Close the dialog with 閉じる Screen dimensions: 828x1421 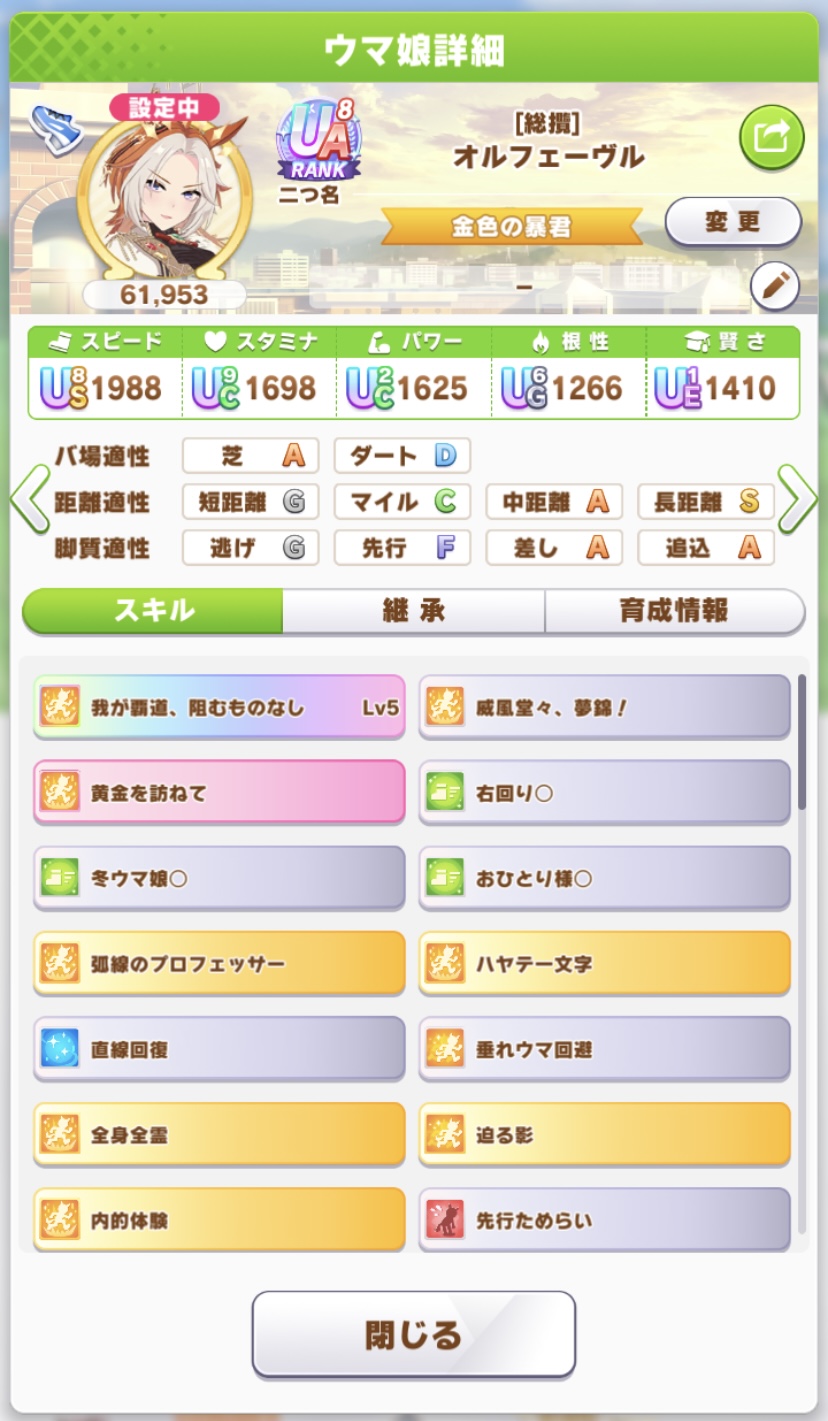click(413, 1334)
